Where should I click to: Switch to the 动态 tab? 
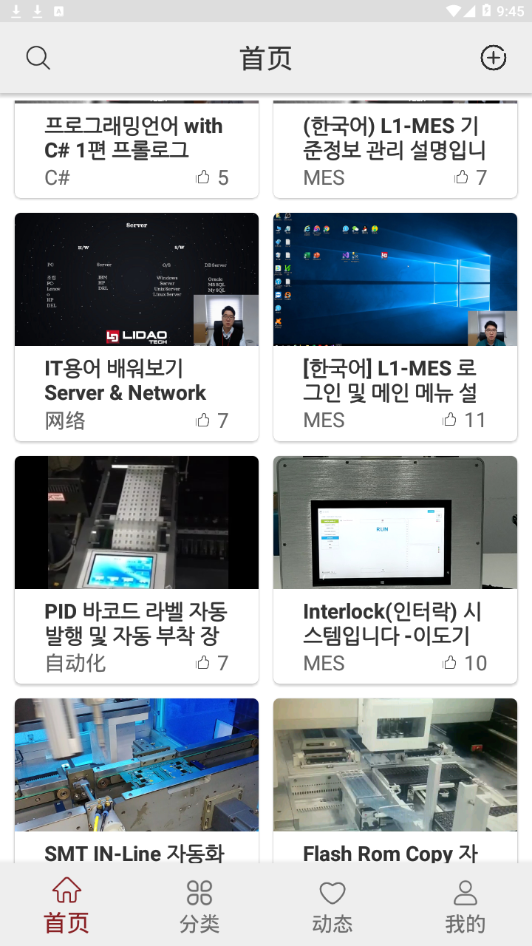(332, 905)
